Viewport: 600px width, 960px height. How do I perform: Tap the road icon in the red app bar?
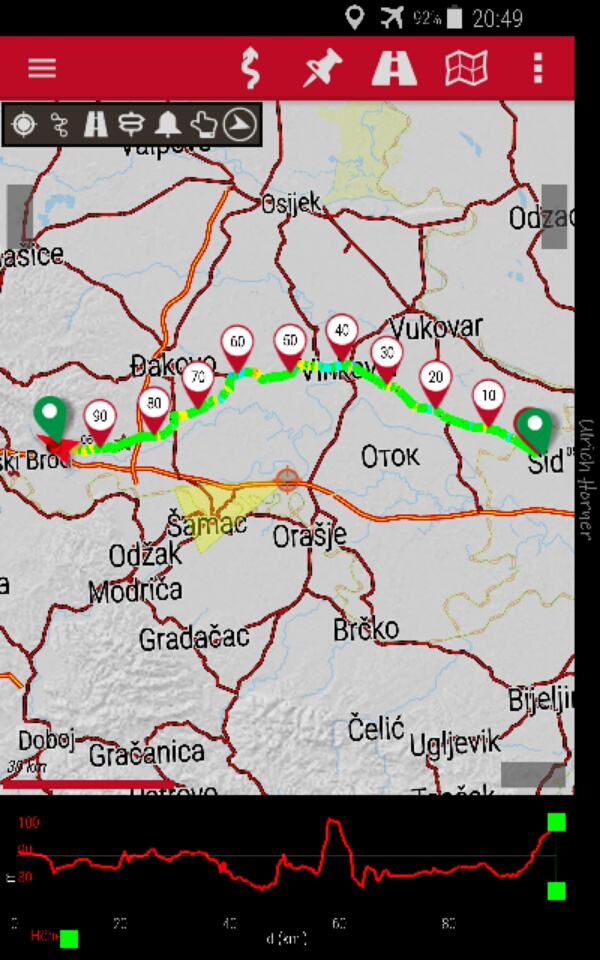(x=394, y=67)
